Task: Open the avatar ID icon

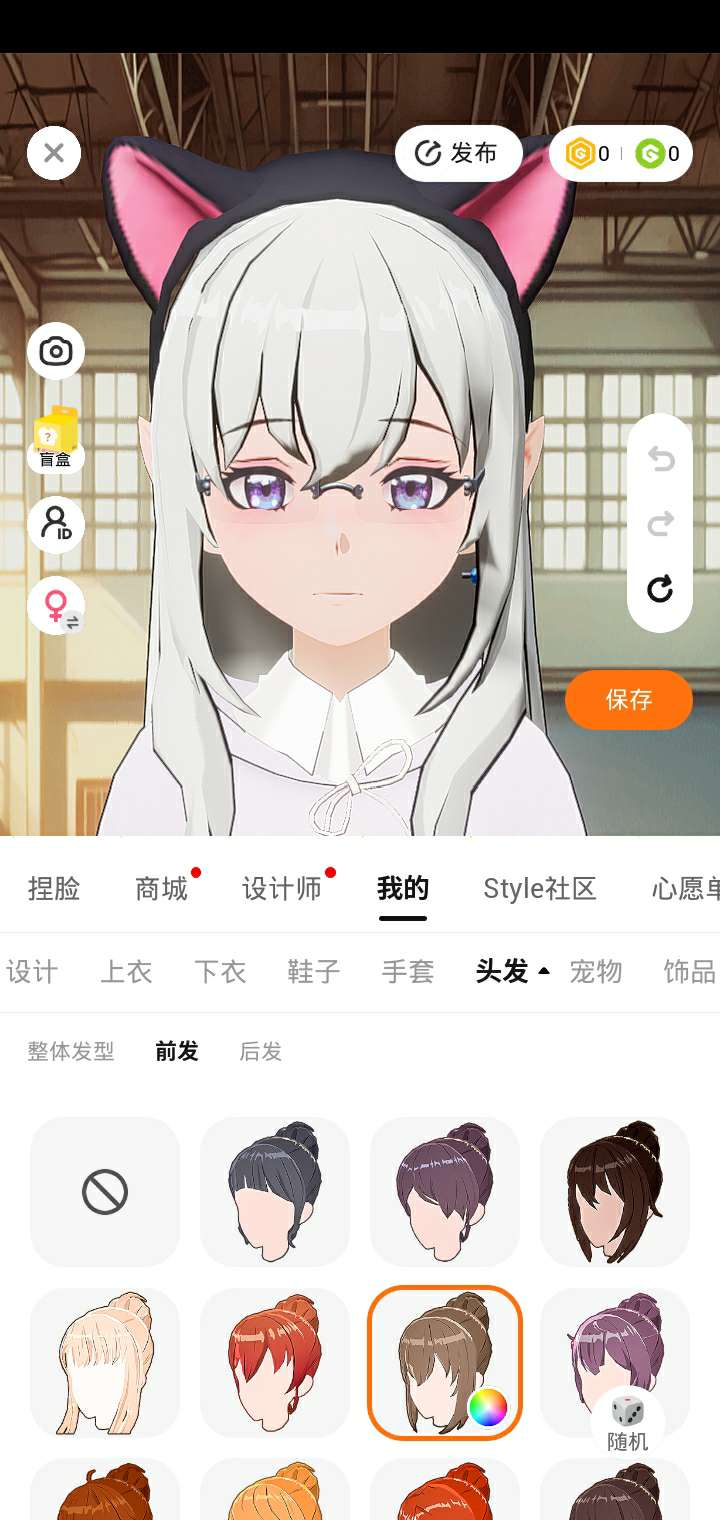Action: point(56,524)
